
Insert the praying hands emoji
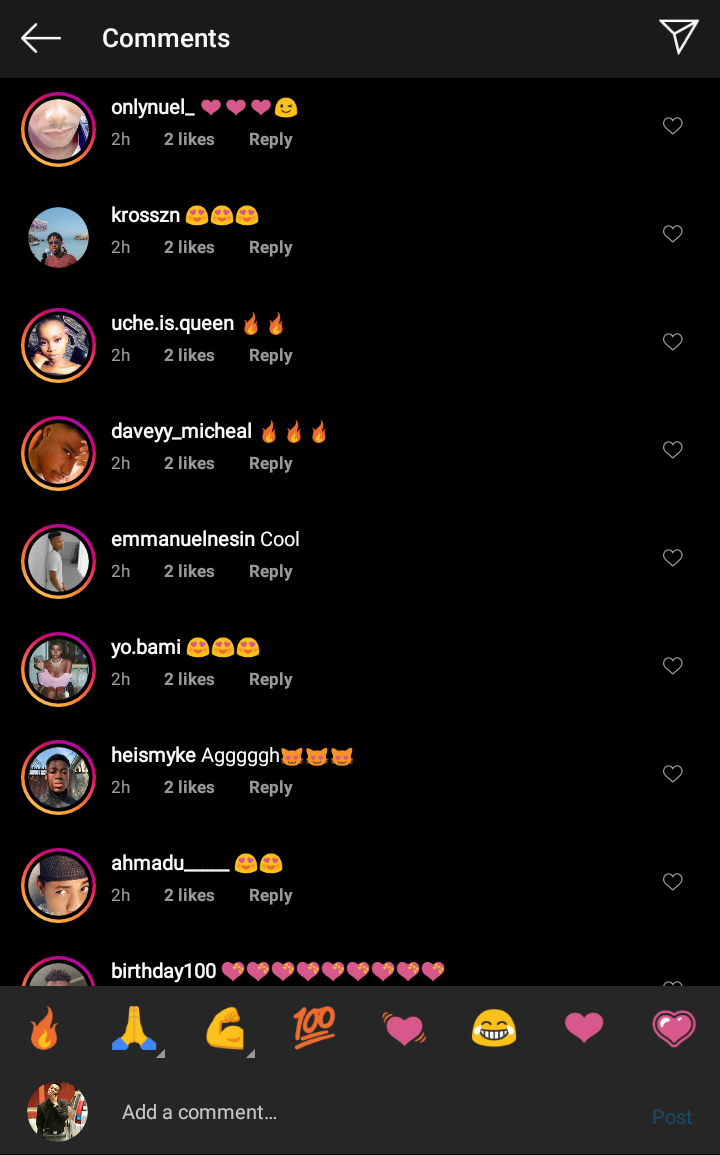(134, 1028)
